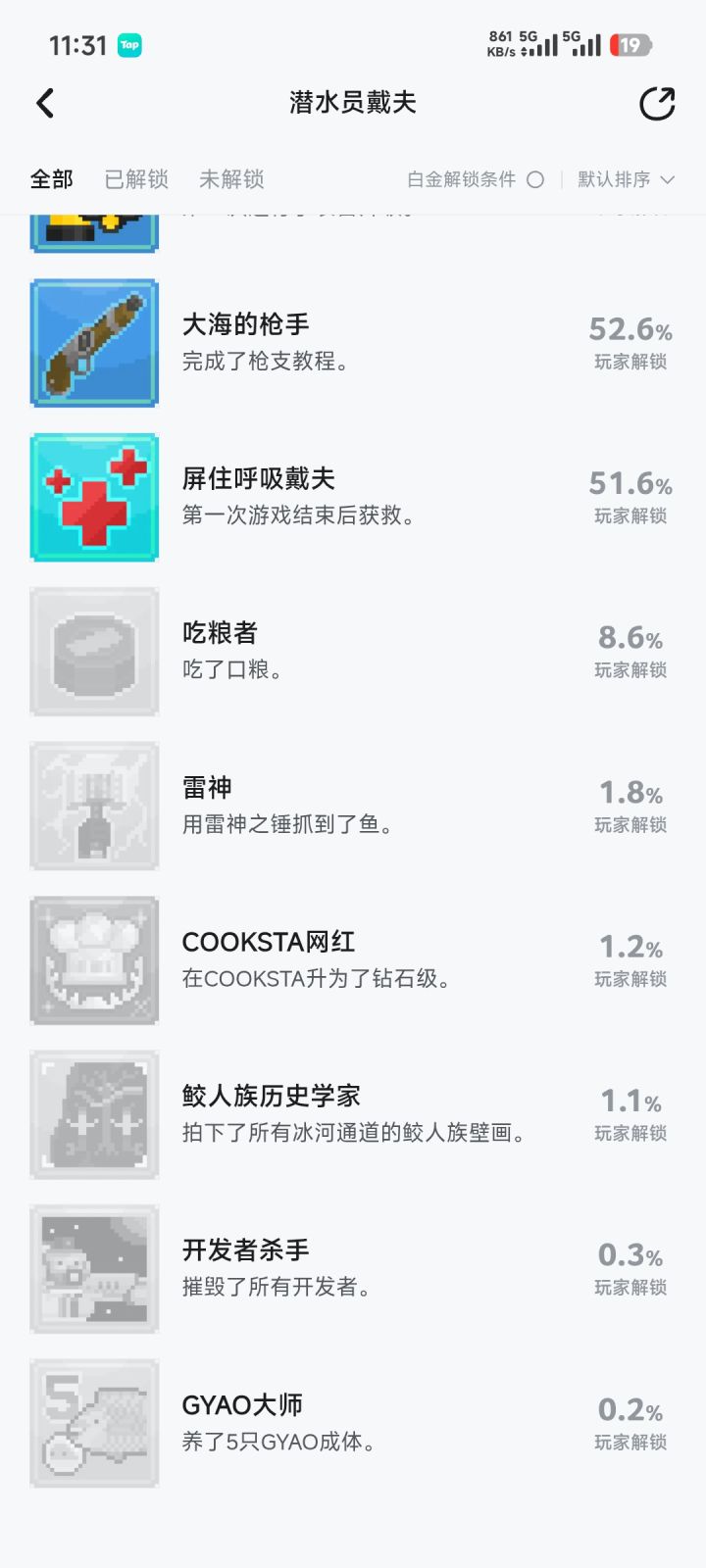Switch to the 已解锁 tab
This screenshot has height=1568, width=706.
(135, 179)
